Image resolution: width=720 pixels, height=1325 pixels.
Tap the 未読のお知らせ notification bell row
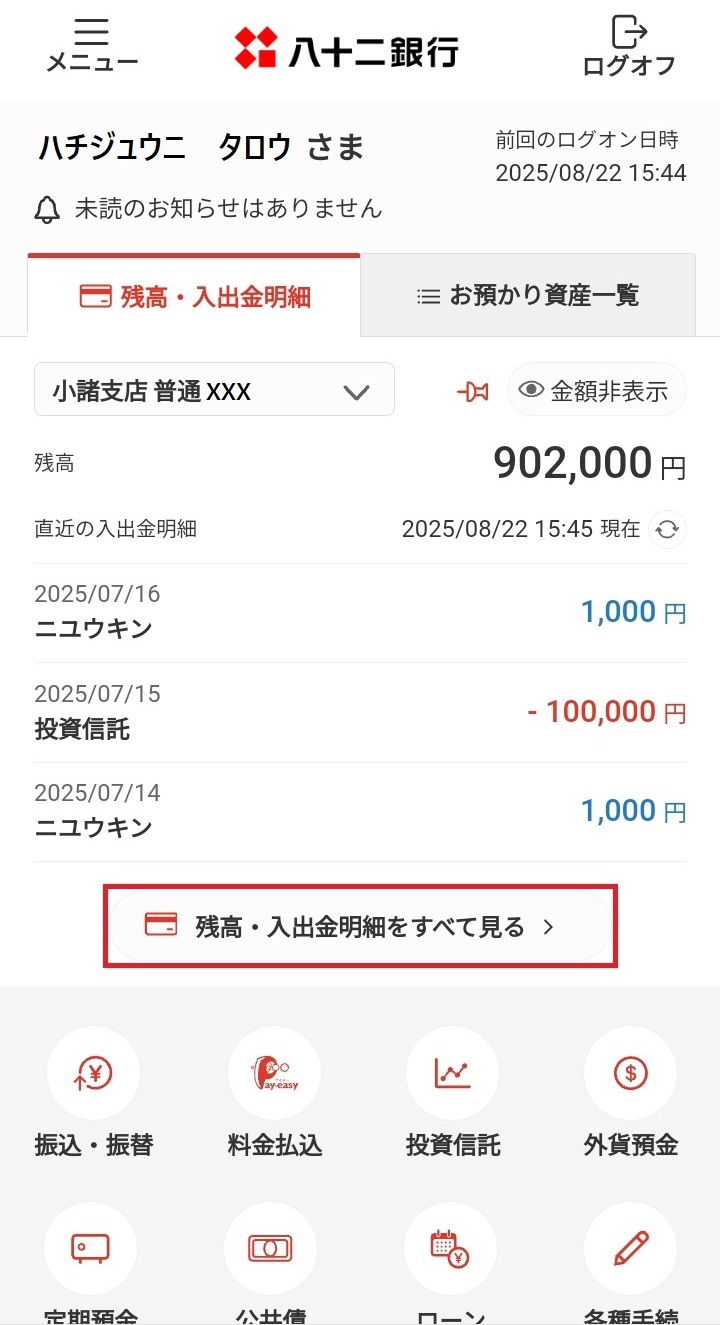tap(209, 209)
